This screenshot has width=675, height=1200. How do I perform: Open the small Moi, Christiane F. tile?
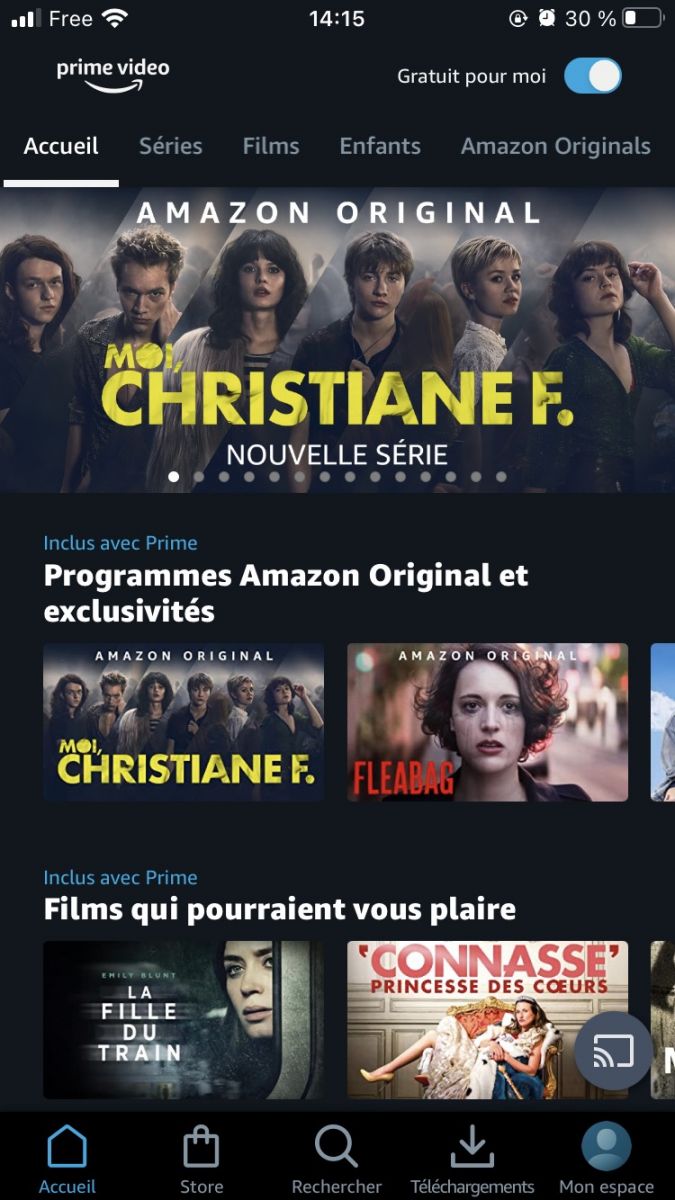[183, 722]
